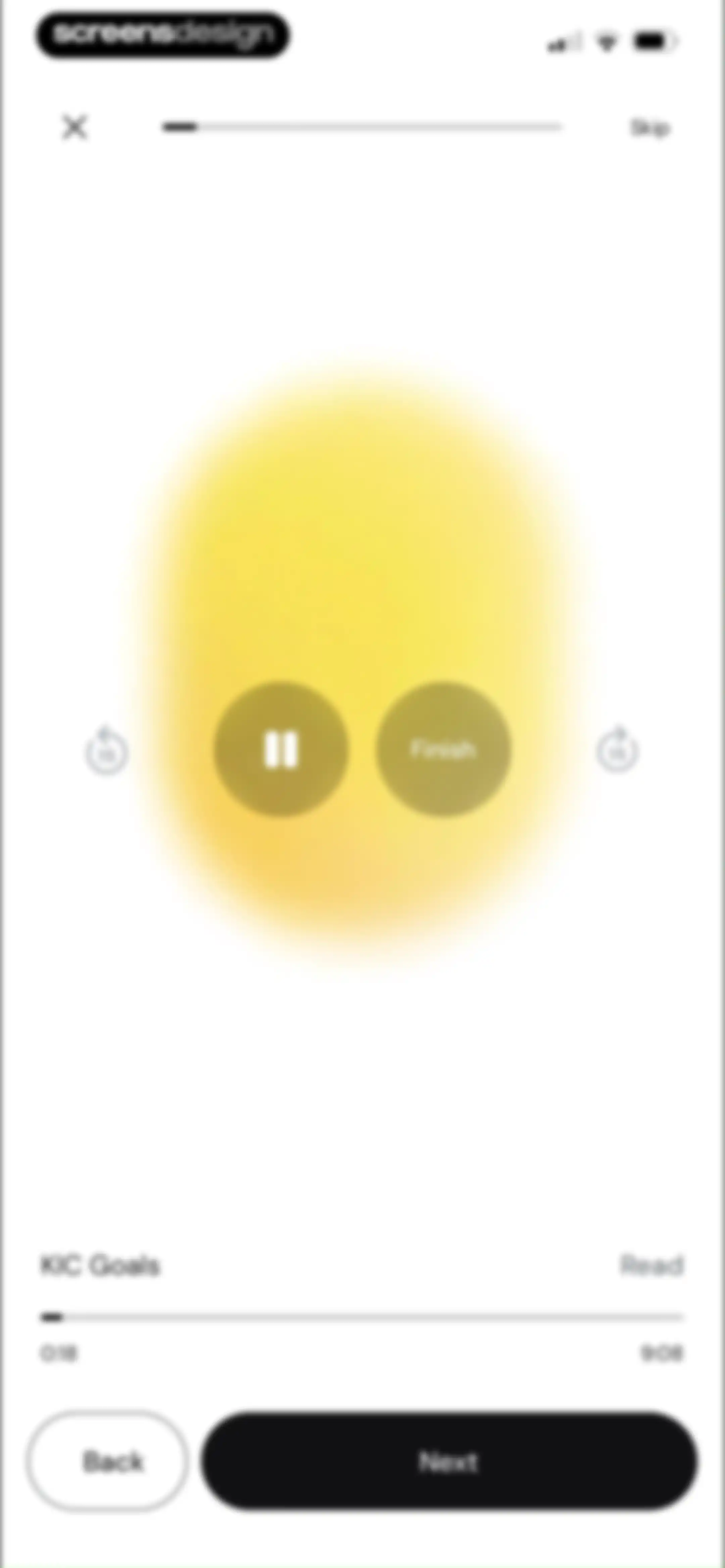Rewind 15 seconds
Image resolution: width=725 pixels, height=1568 pixels.
107,751
